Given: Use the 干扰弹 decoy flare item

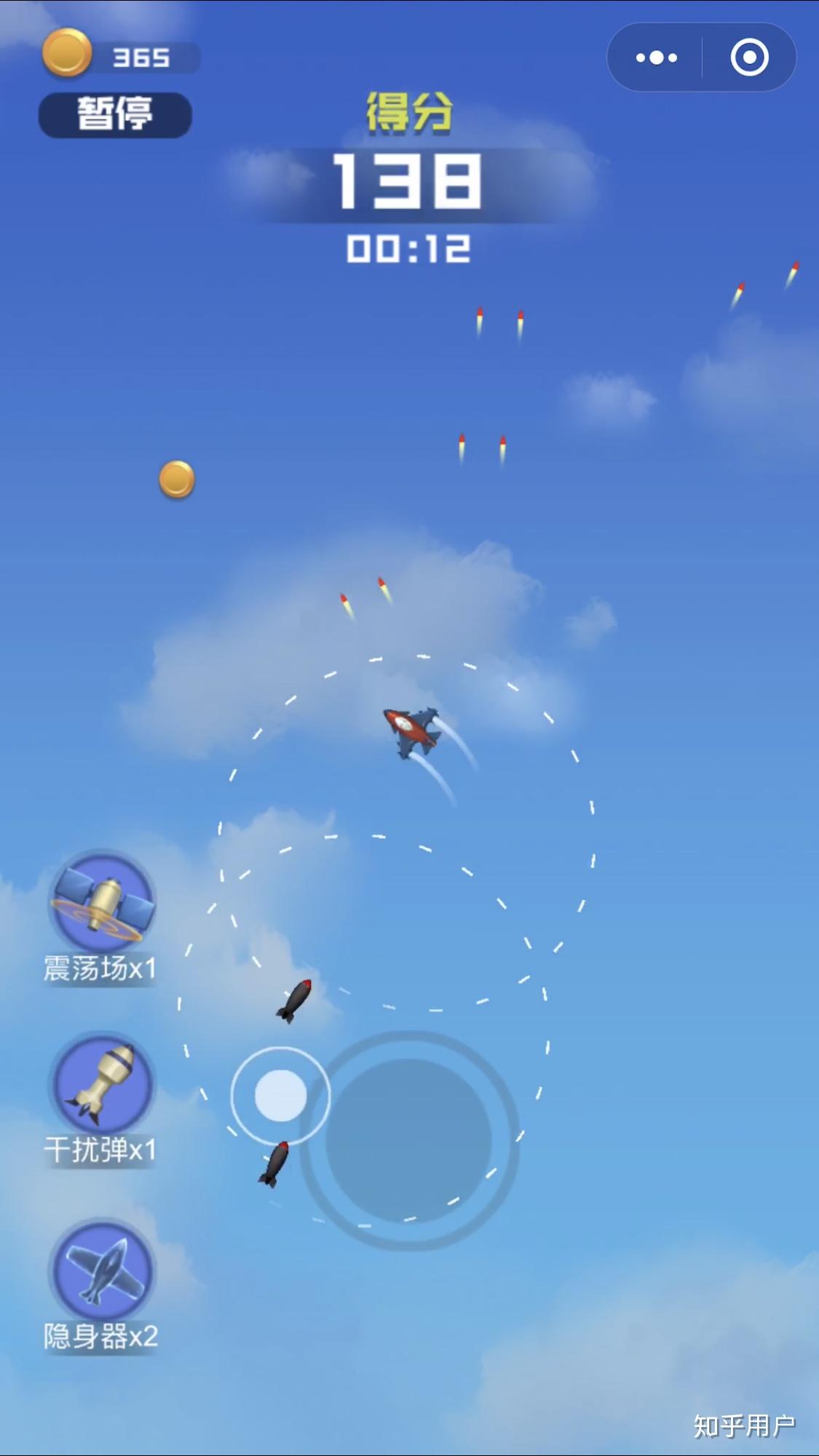Looking at the screenshot, I should [x=102, y=1085].
